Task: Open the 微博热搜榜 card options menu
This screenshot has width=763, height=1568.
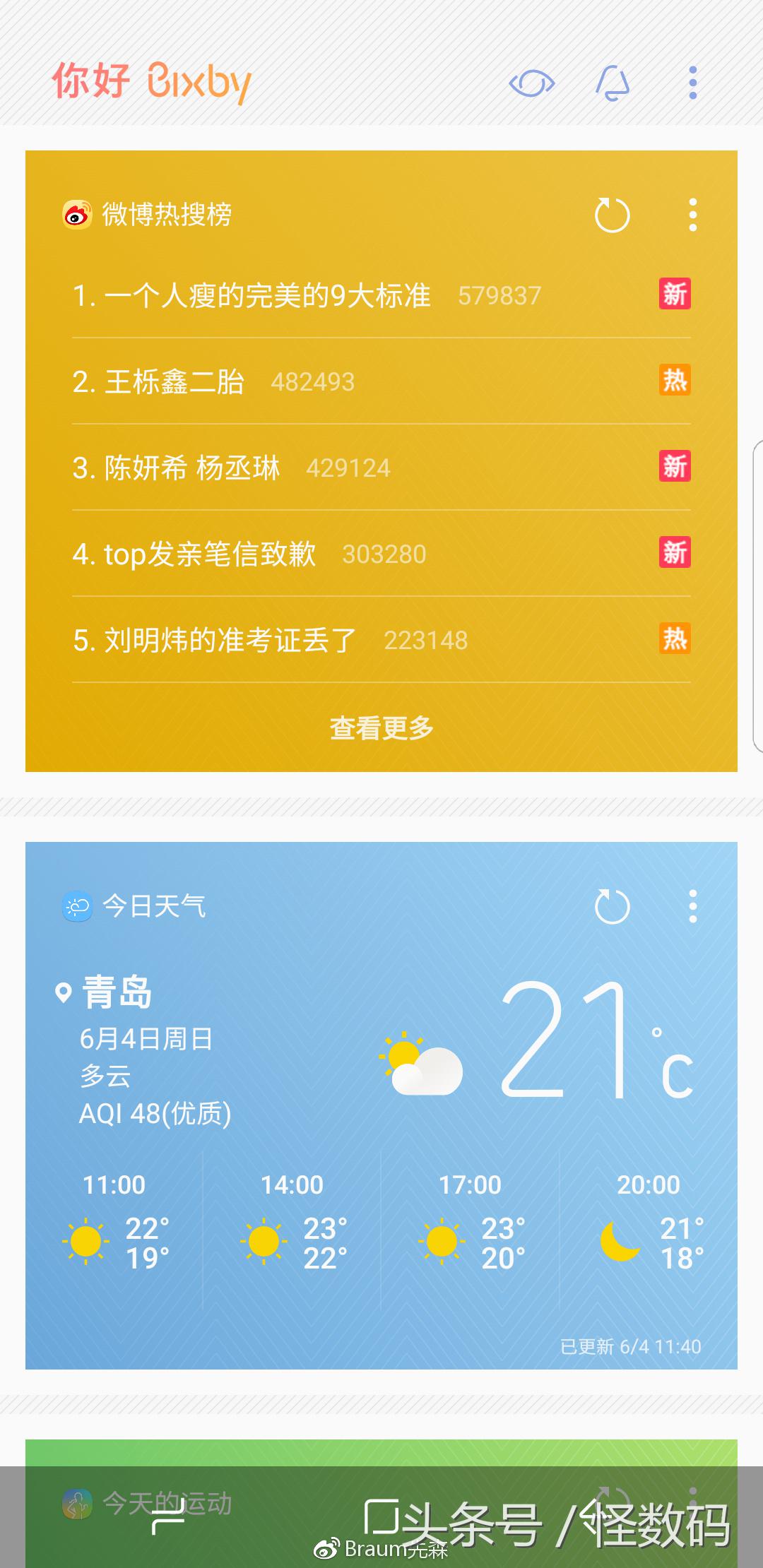Action: tap(692, 215)
